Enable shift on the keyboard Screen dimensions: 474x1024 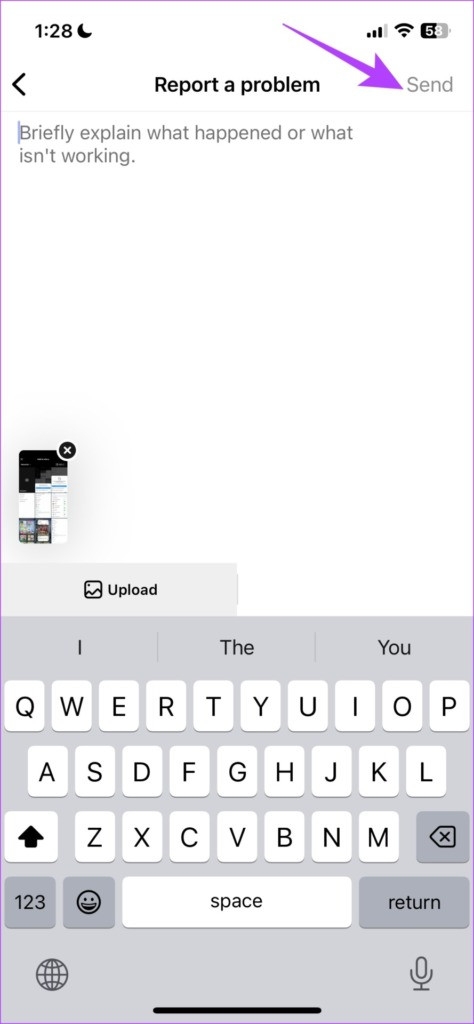click(x=31, y=837)
